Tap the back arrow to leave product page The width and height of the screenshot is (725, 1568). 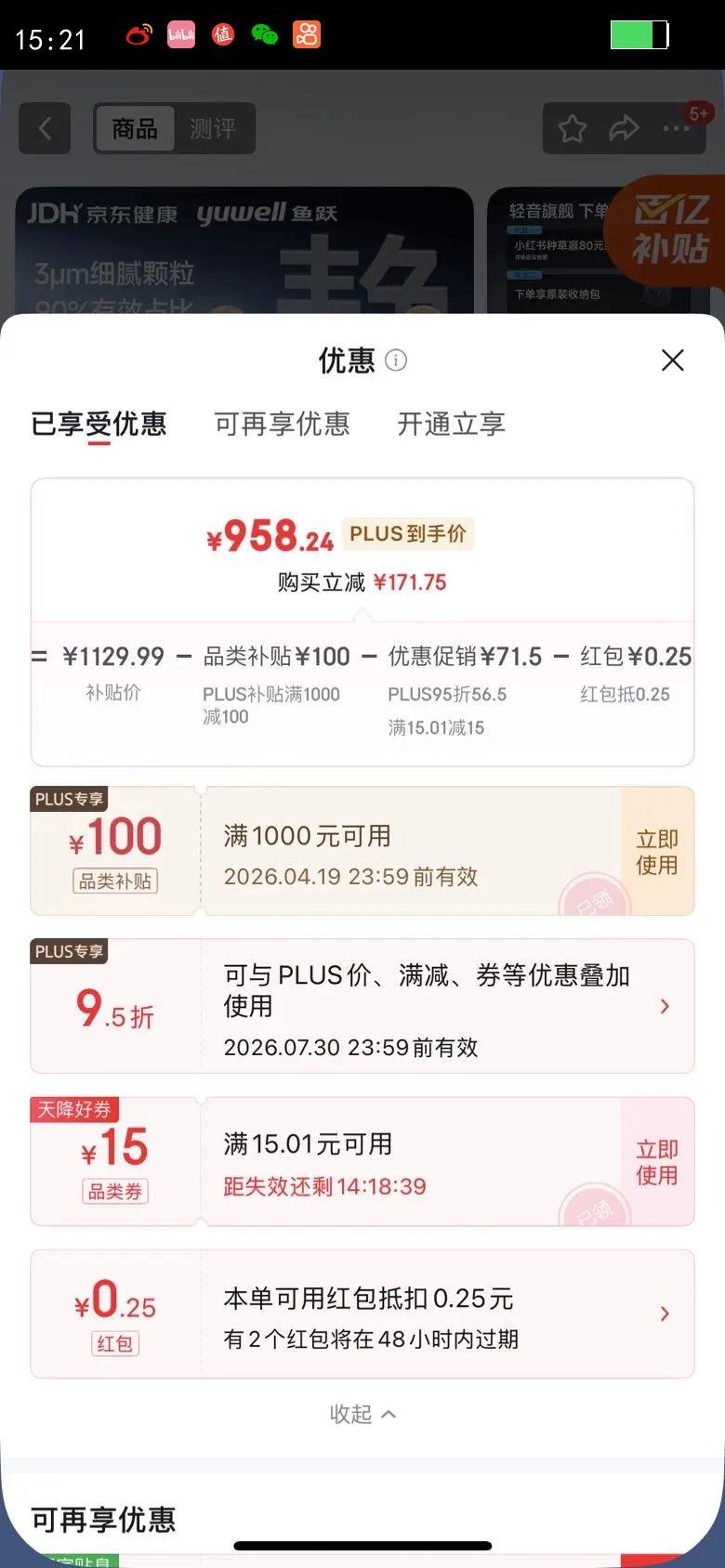point(44,128)
